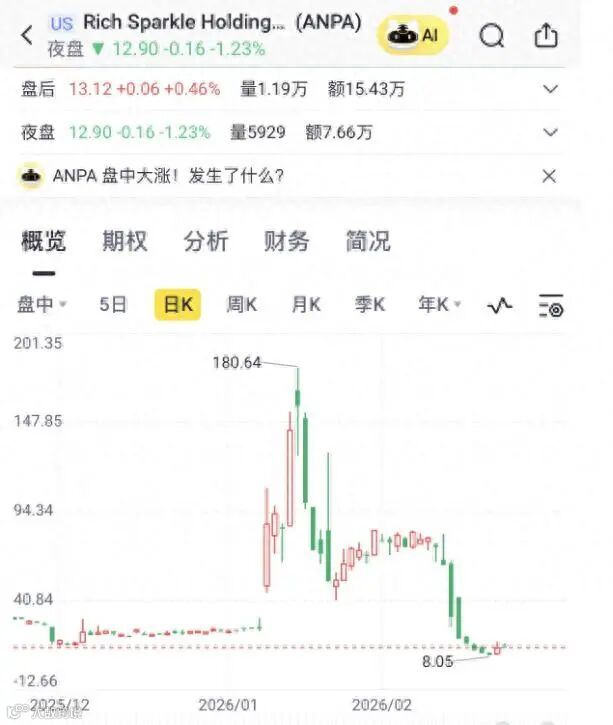The width and height of the screenshot is (613, 725).
Task: Go back from the ANPA stock page
Action: 27,35
